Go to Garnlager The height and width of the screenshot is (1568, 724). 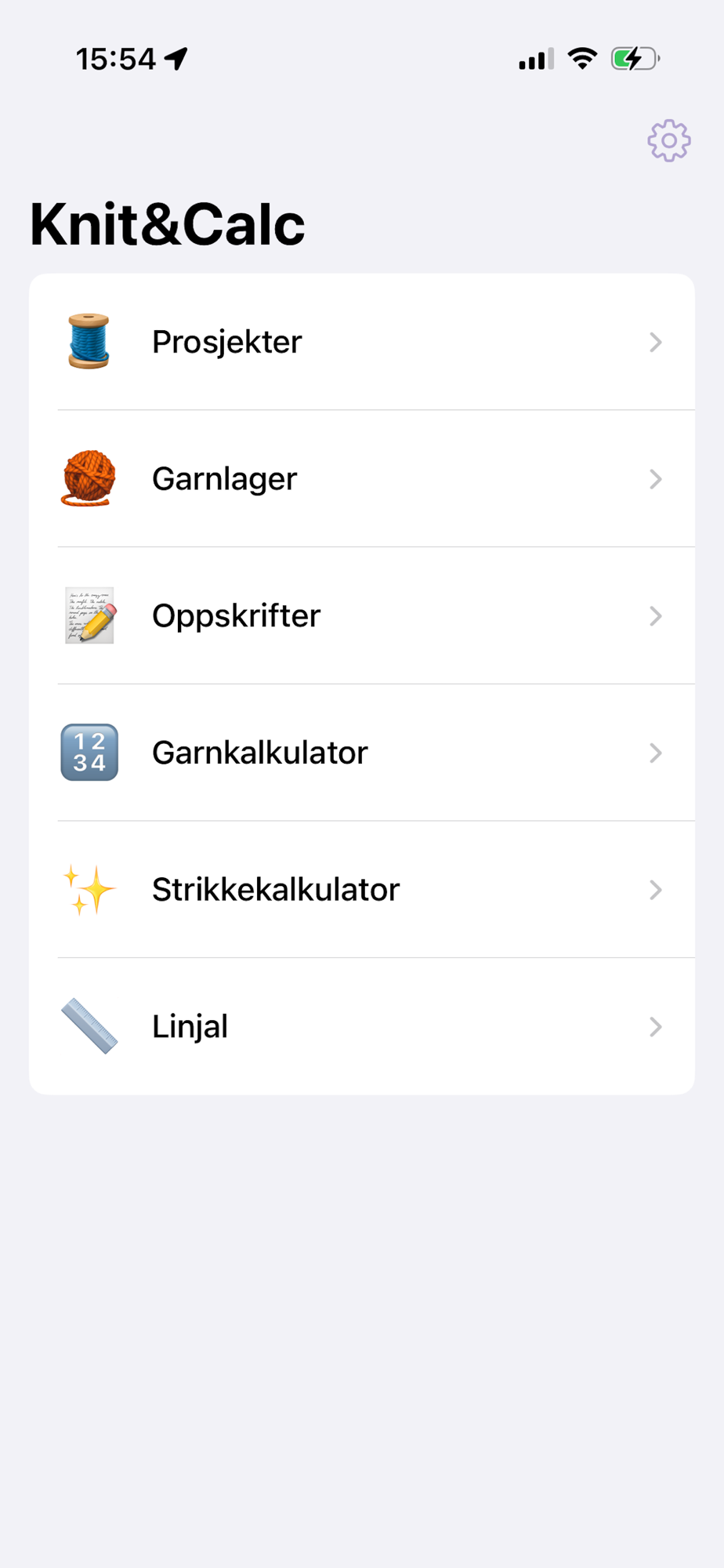pos(362,479)
